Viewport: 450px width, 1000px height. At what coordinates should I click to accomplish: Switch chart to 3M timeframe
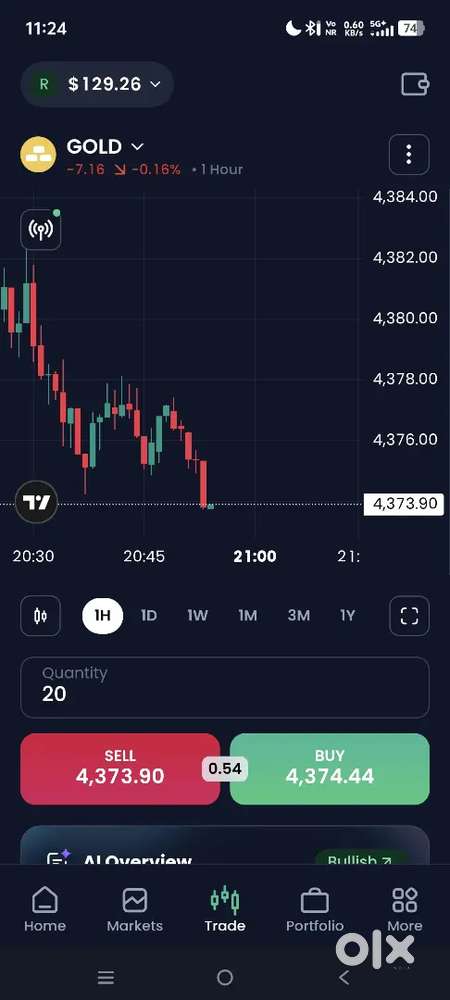pyautogui.click(x=298, y=615)
